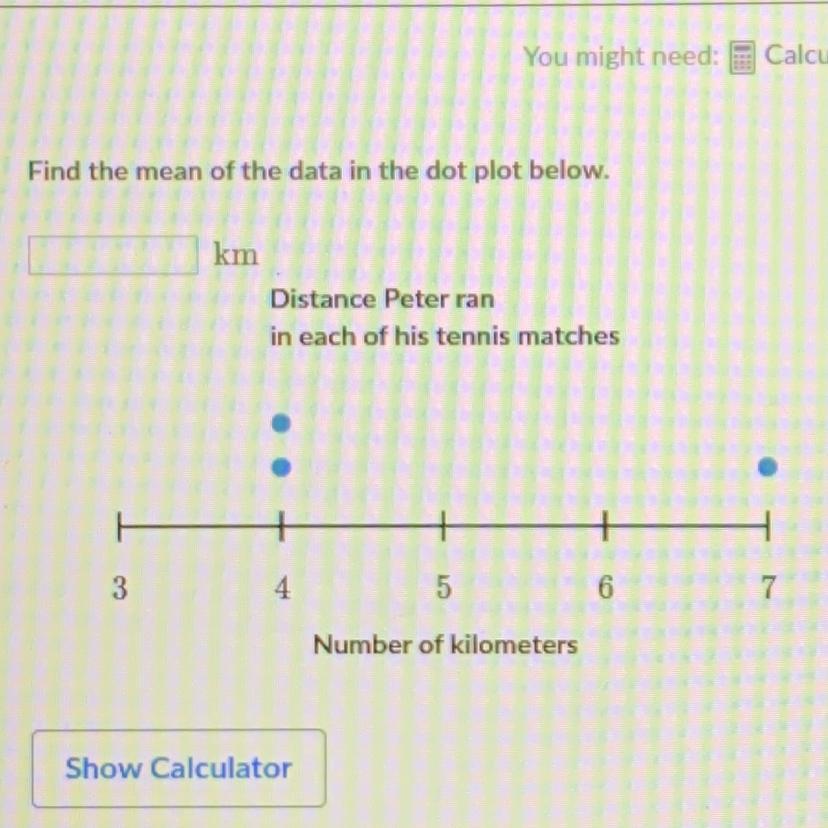The image size is (828, 828).
Task: Open the Calculator link near 'You might need'
Action: [779, 57]
